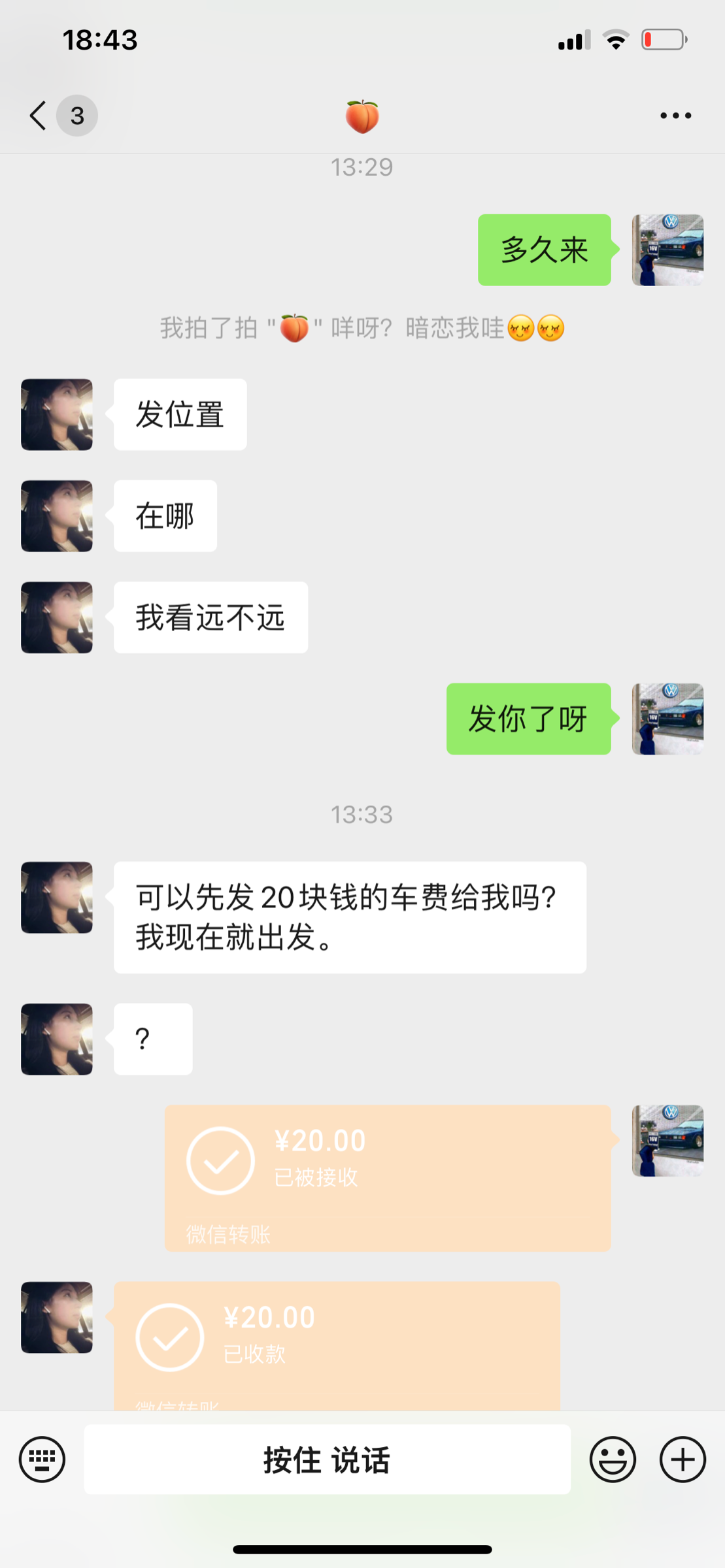725x1568 pixels.
Task: Open the plus attachment menu
Action: [x=683, y=1459]
